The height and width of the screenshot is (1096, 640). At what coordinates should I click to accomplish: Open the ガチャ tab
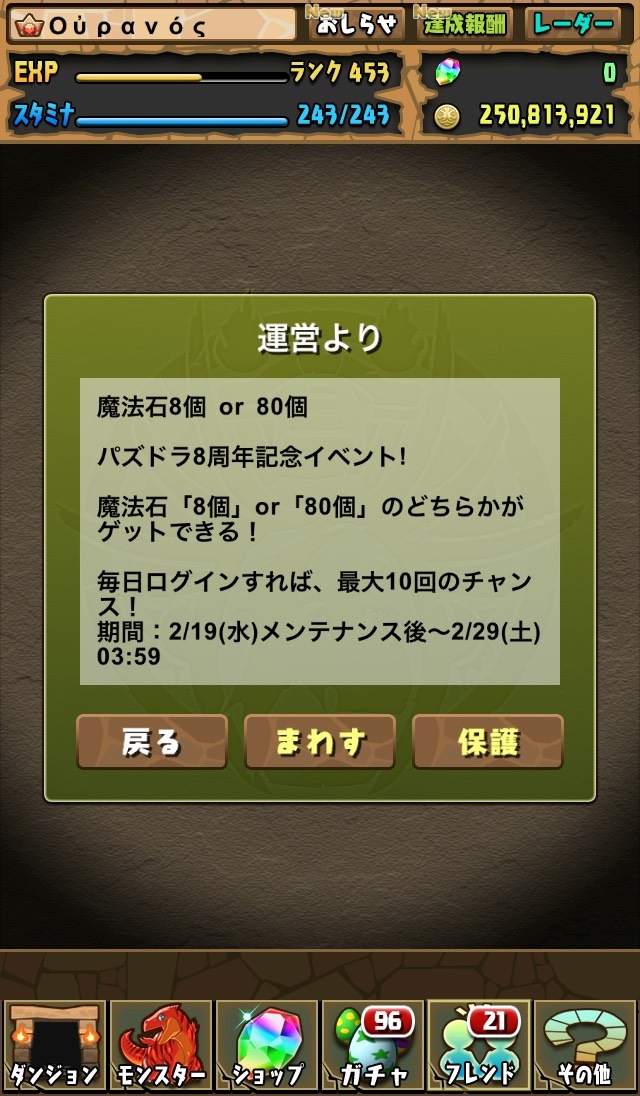point(373,1045)
